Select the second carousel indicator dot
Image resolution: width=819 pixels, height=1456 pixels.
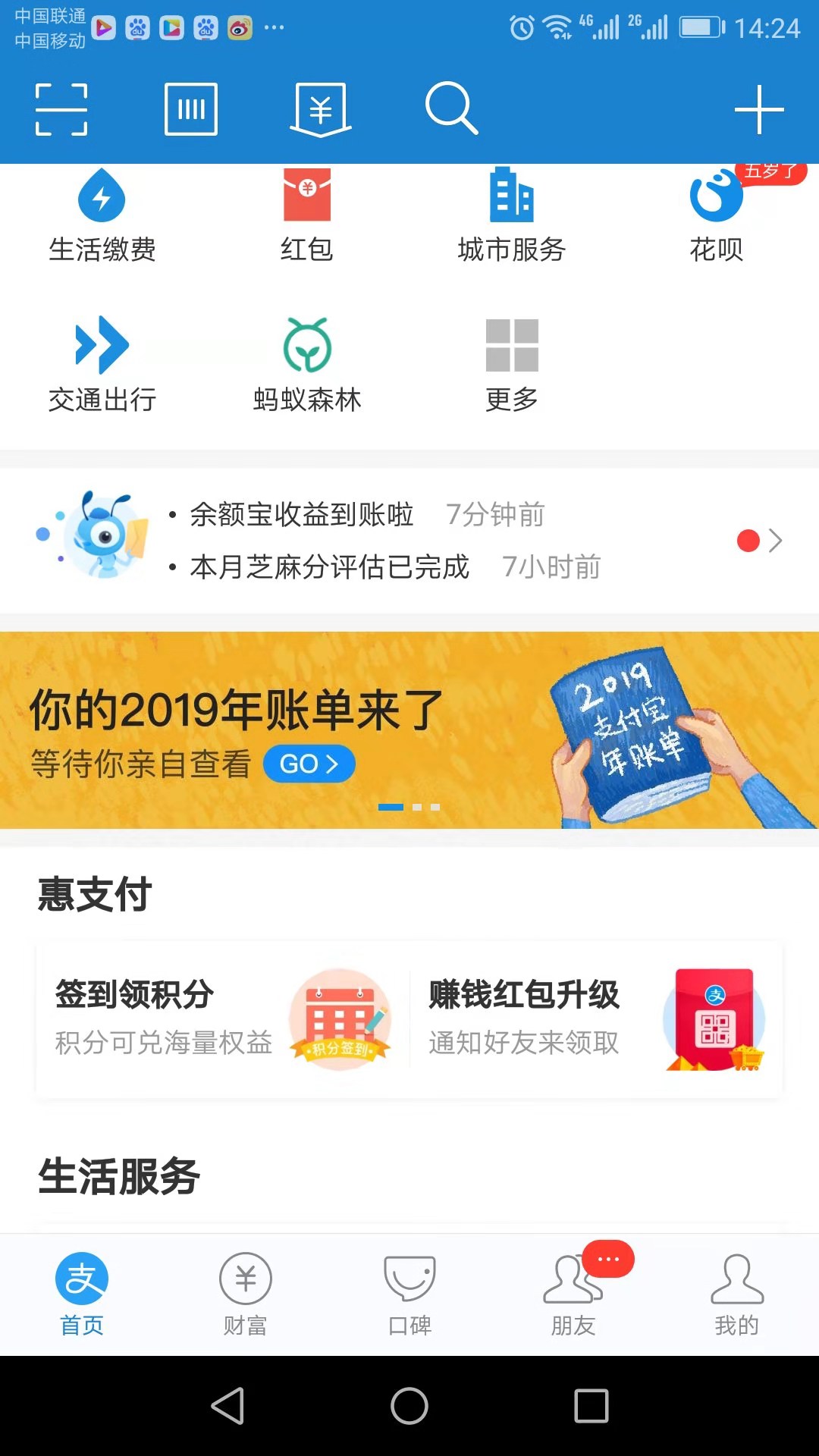[416, 807]
